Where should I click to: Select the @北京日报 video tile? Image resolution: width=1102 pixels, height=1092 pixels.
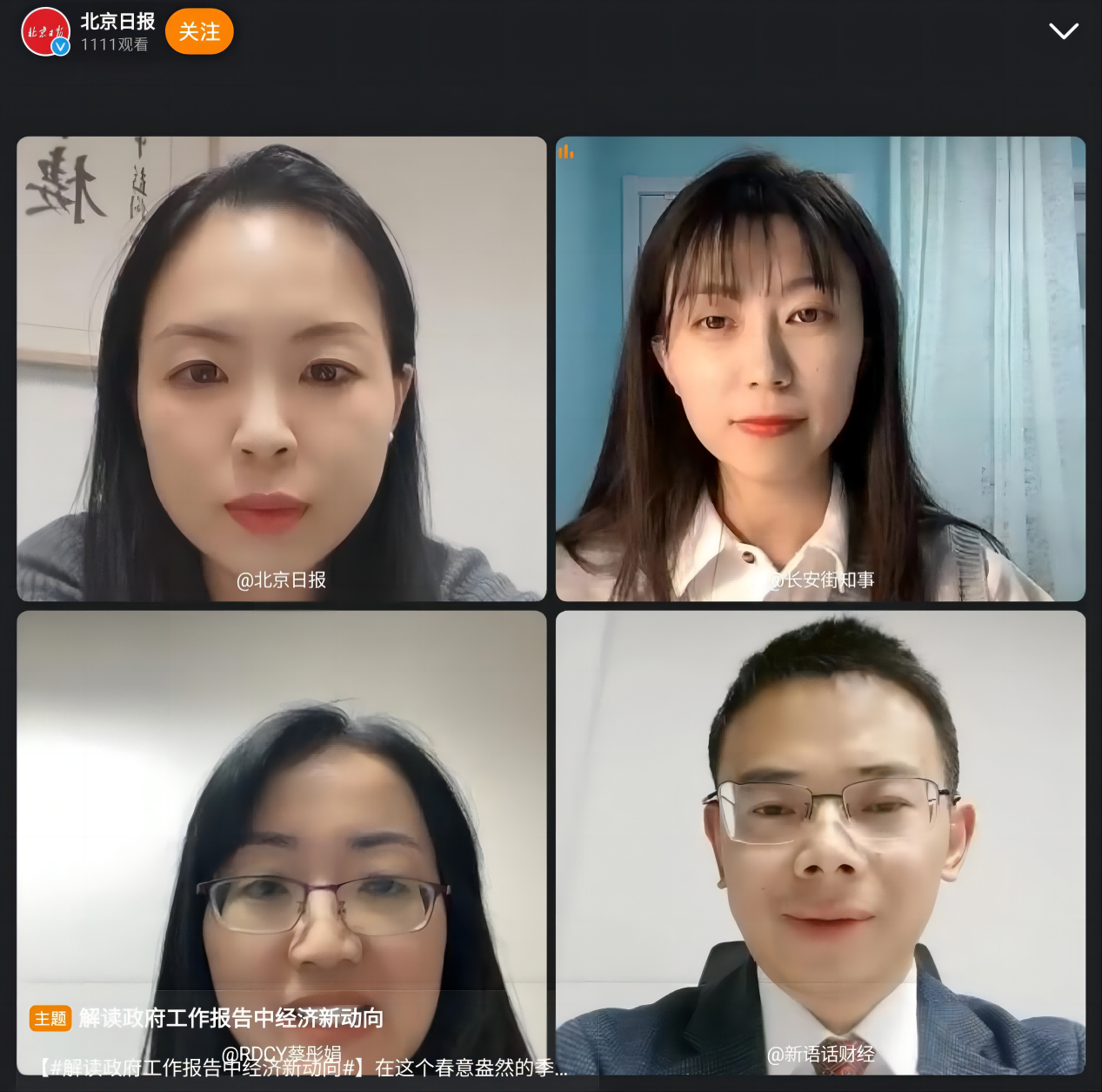(x=282, y=368)
